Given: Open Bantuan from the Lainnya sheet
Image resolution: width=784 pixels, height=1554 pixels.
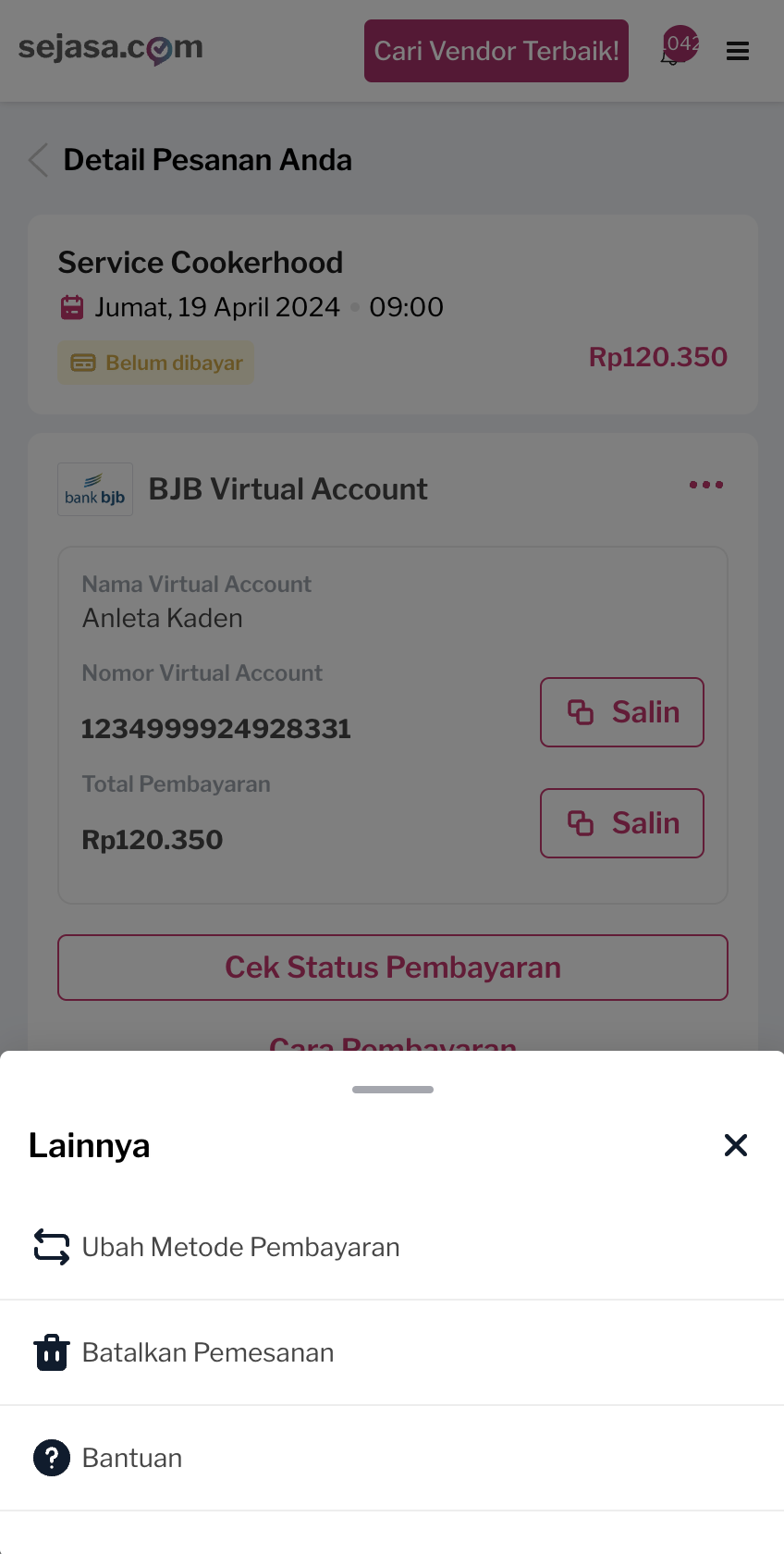Looking at the screenshot, I should pyautogui.click(x=132, y=1457).
